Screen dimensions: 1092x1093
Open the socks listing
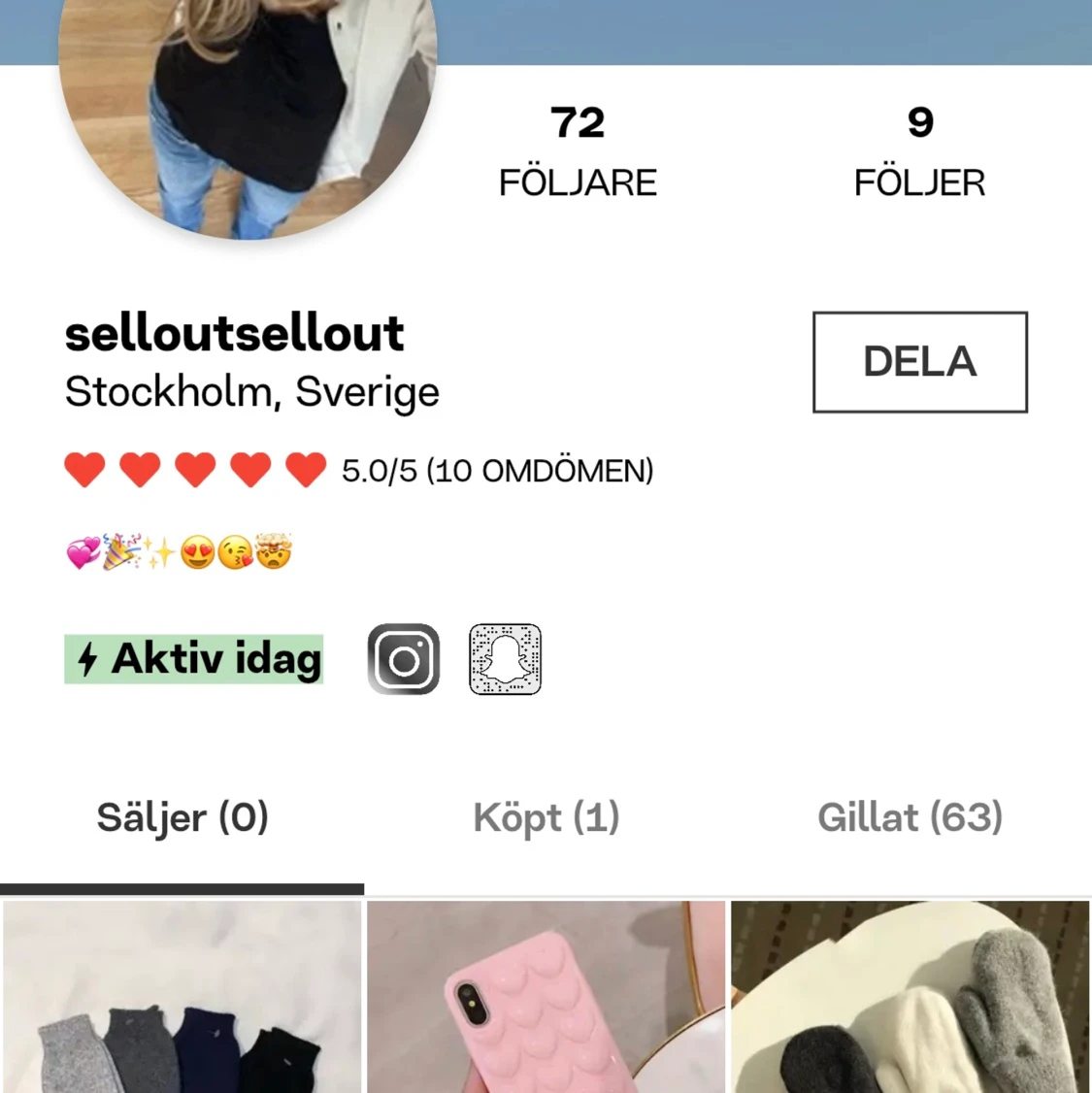pos(182,1000)
